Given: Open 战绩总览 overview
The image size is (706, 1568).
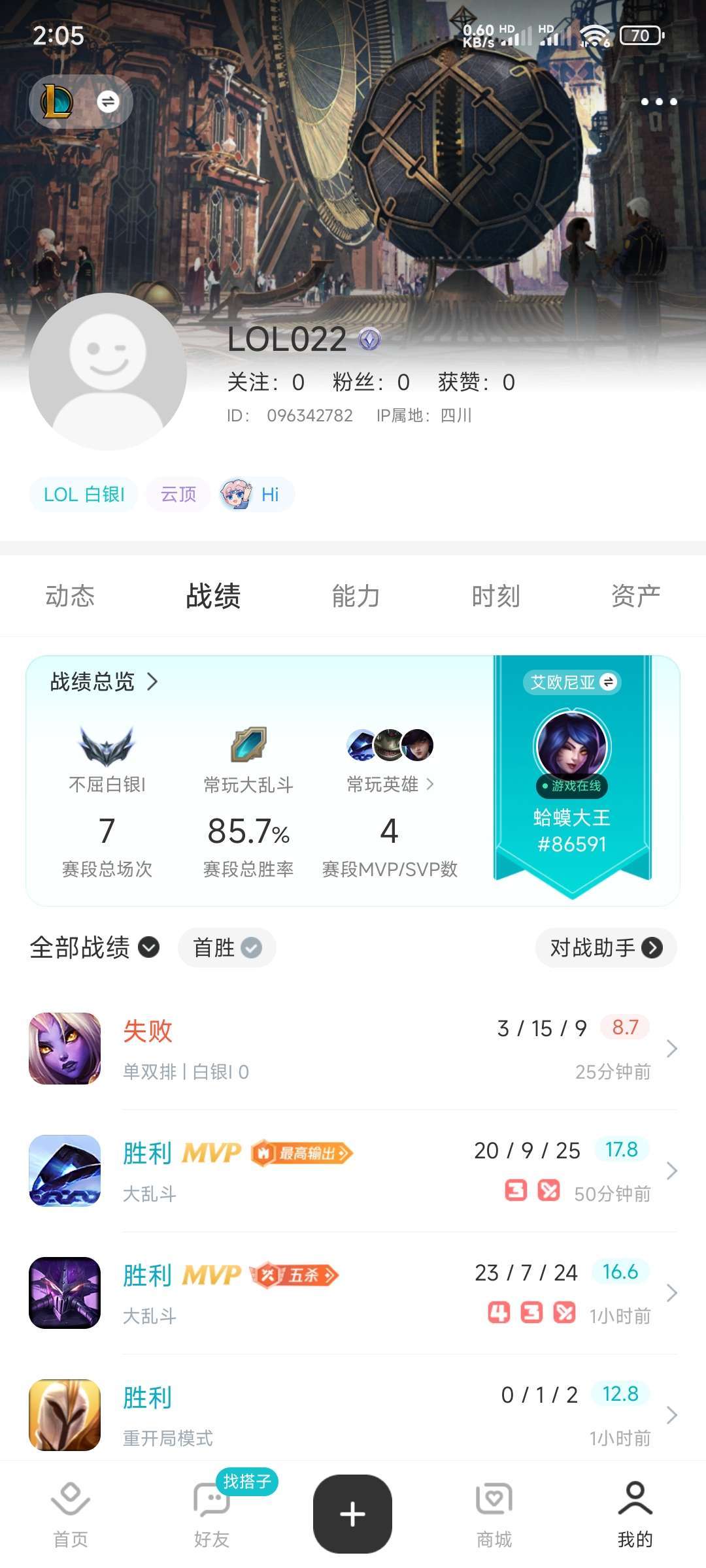Looking at the screenshot, I should coord(105,681).
